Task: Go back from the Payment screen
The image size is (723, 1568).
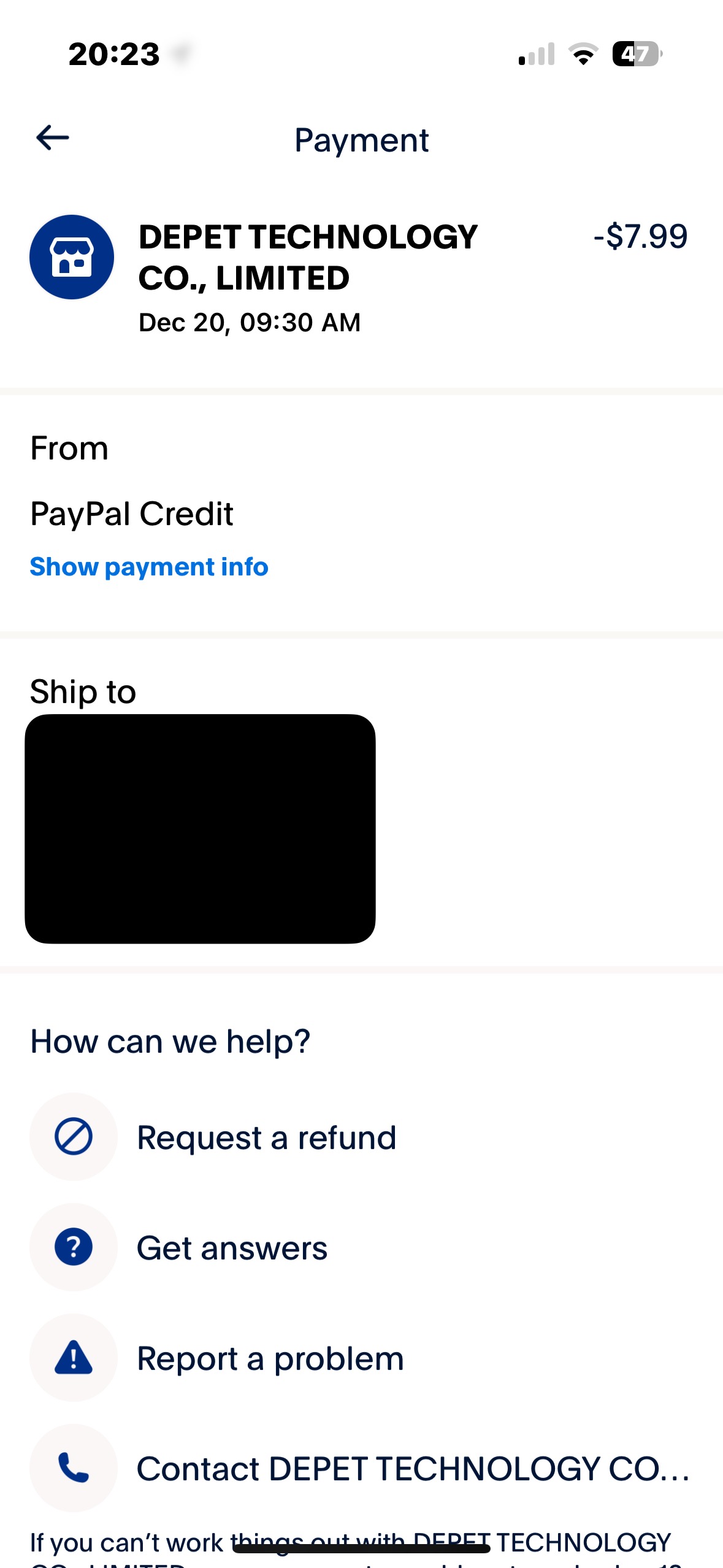Action: pos(53,138)
